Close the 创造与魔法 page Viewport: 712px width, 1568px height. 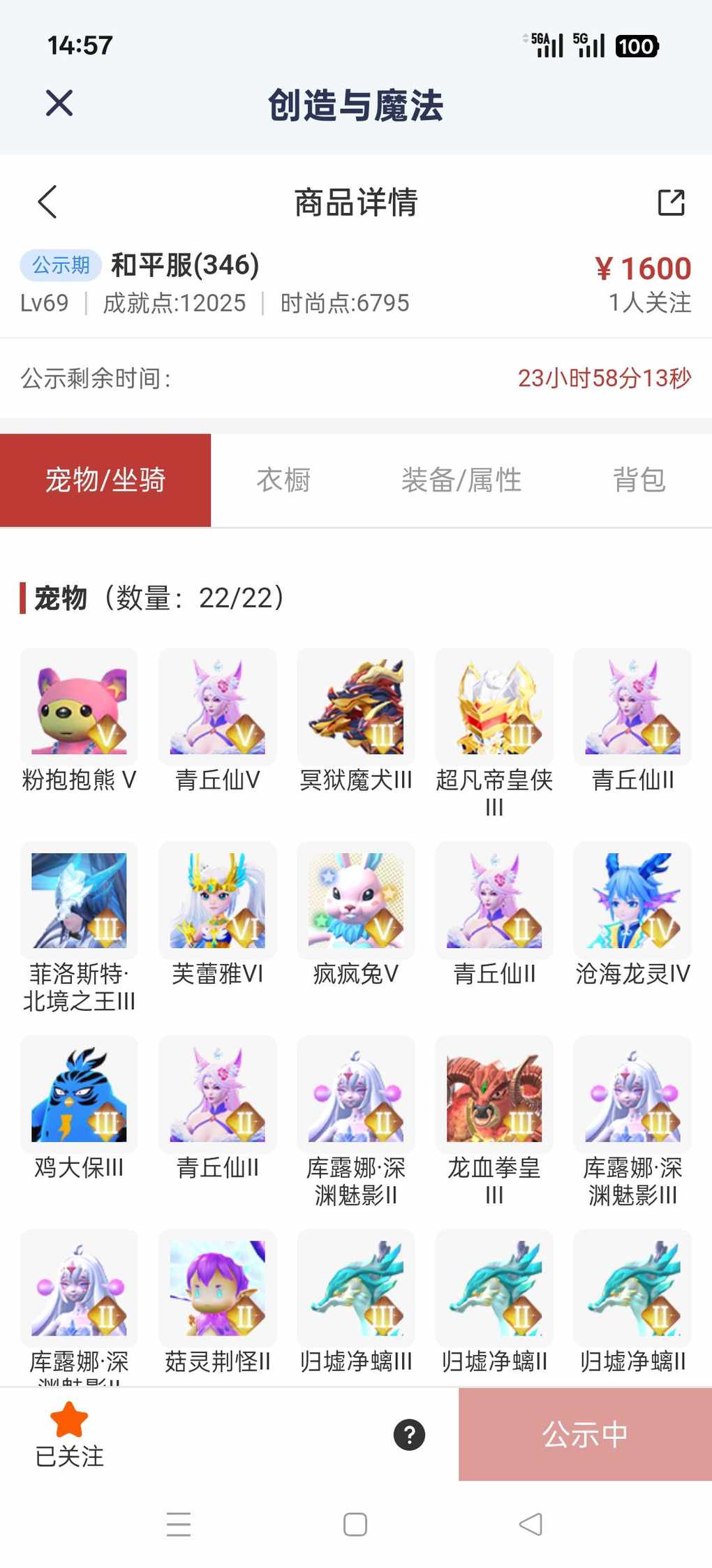(59, 103)
